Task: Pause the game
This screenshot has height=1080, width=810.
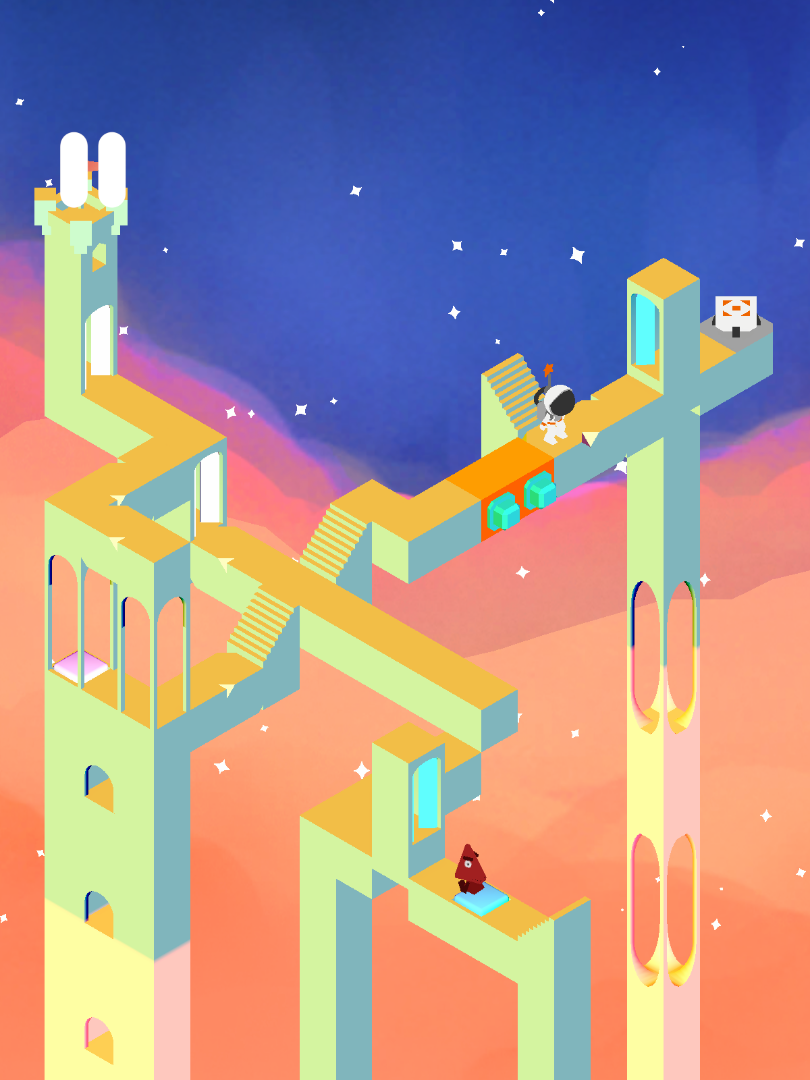Action: [93, 170]
